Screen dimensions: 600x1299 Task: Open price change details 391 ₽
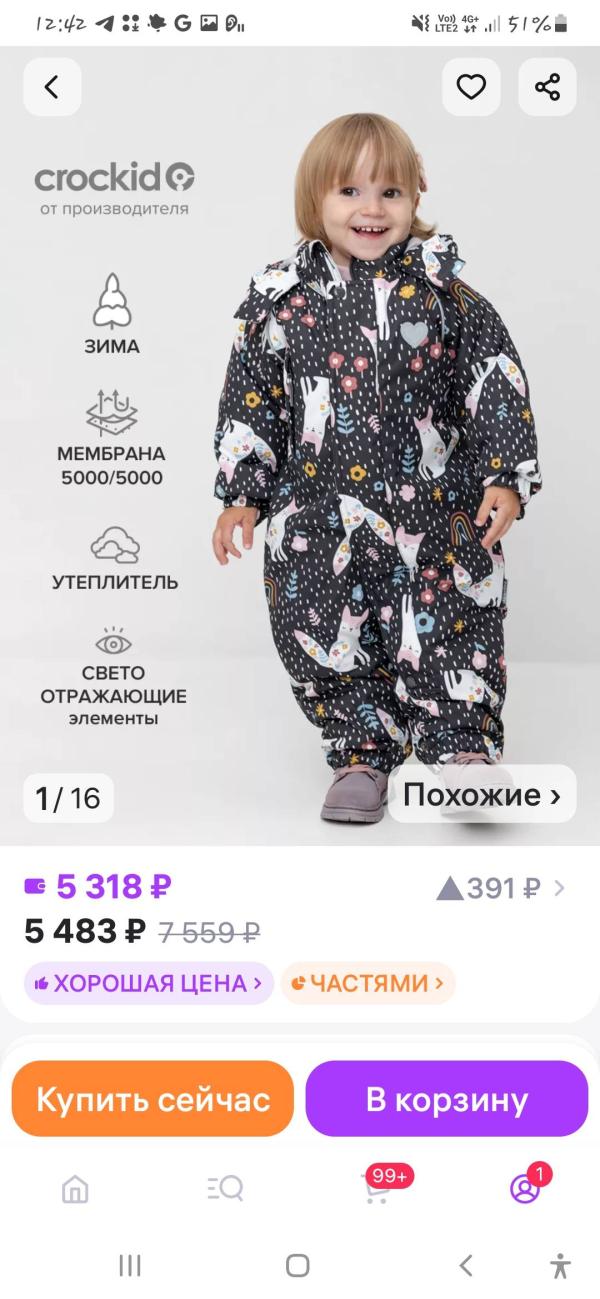(x=501, y=888)
